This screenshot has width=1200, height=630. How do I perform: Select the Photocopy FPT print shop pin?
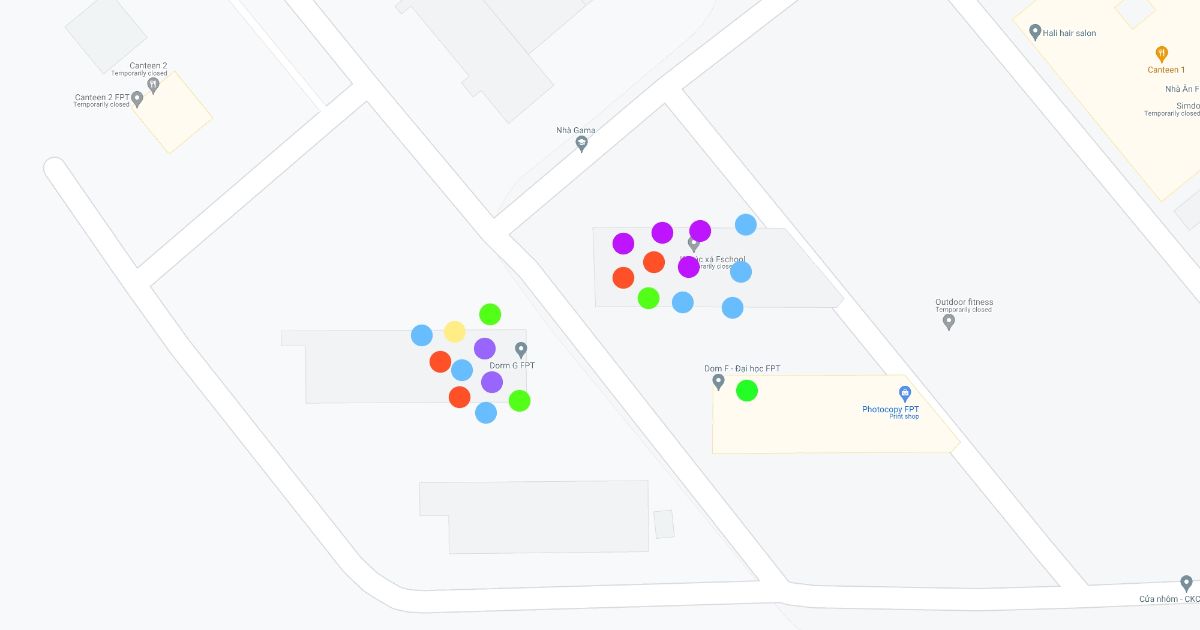point(905,394)
